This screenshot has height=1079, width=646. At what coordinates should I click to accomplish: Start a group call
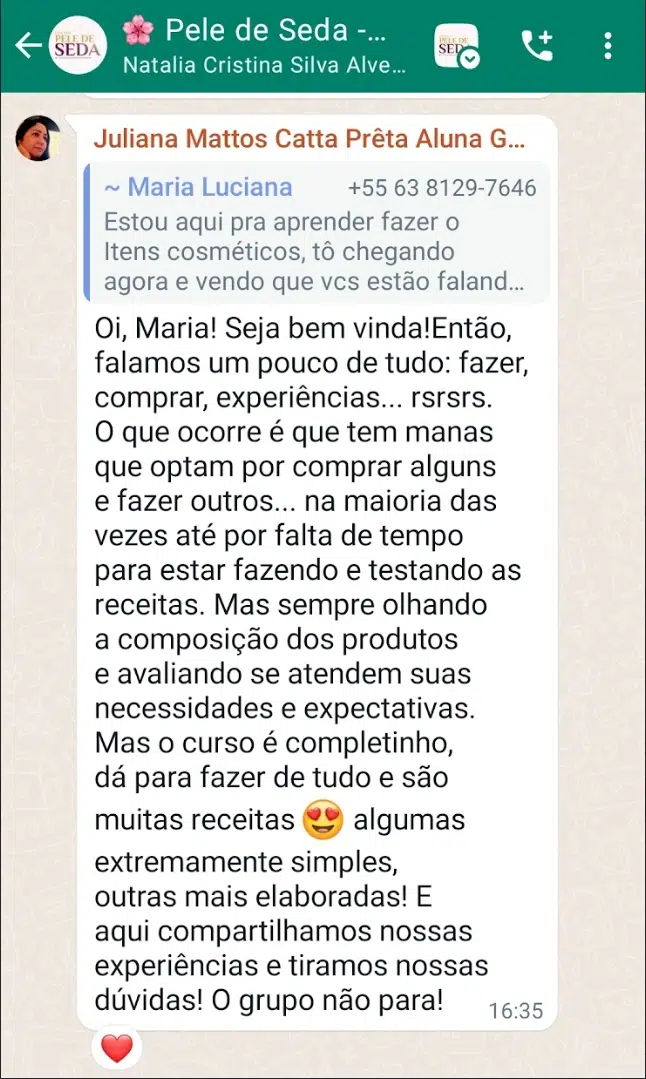[537, 45]
